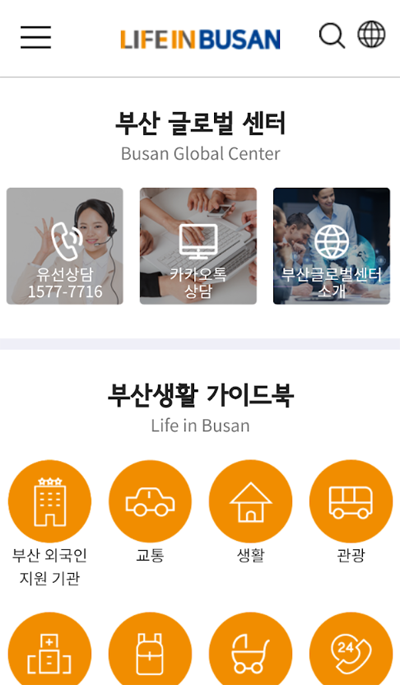
Task: Tap the 24-hour phone icon category
Action: tap(351, 649)
